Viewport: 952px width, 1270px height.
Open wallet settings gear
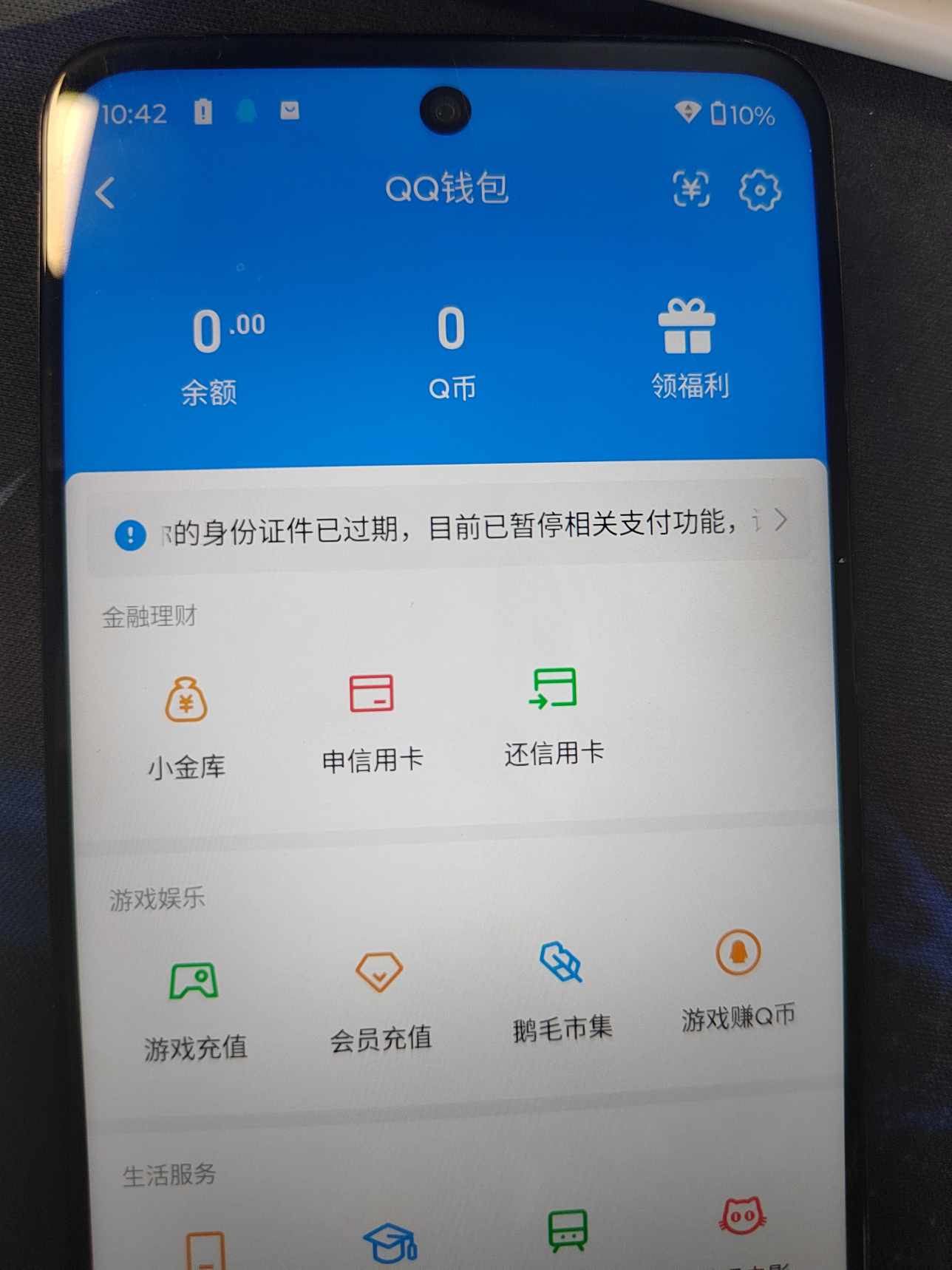coord(759,191)
